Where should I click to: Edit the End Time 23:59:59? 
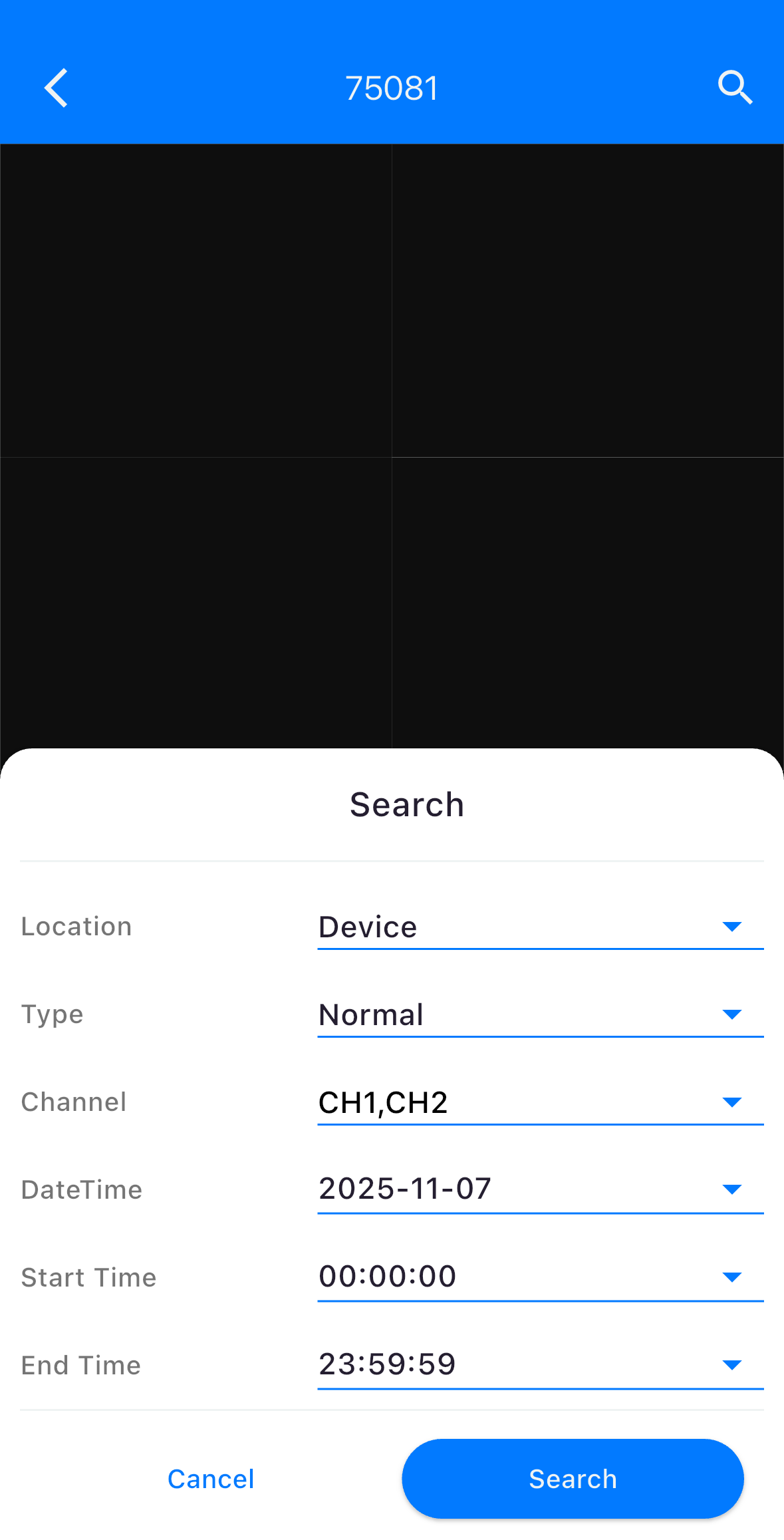point(540,1365)
